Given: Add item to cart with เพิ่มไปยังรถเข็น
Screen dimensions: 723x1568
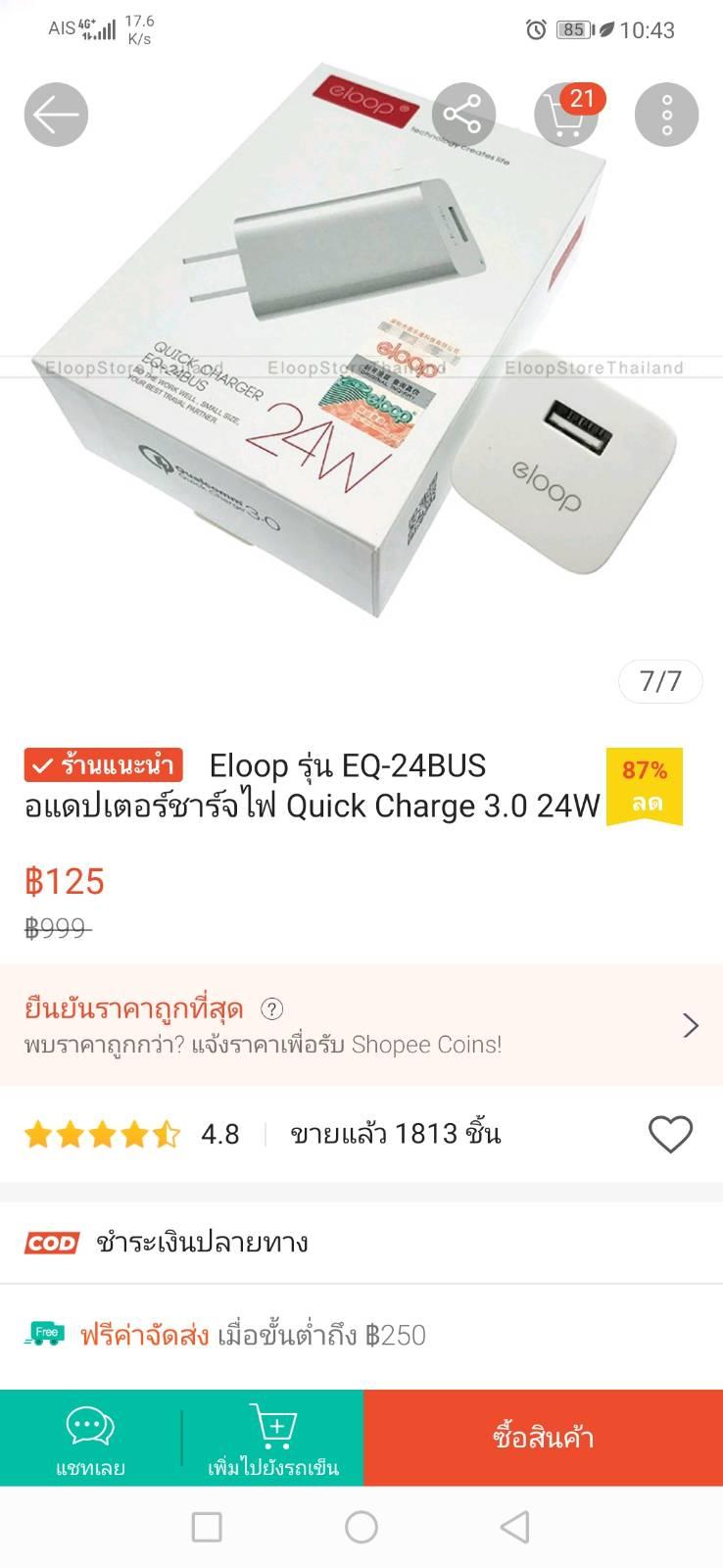Looking at the screenshot, I should [x=273, y=1440].
